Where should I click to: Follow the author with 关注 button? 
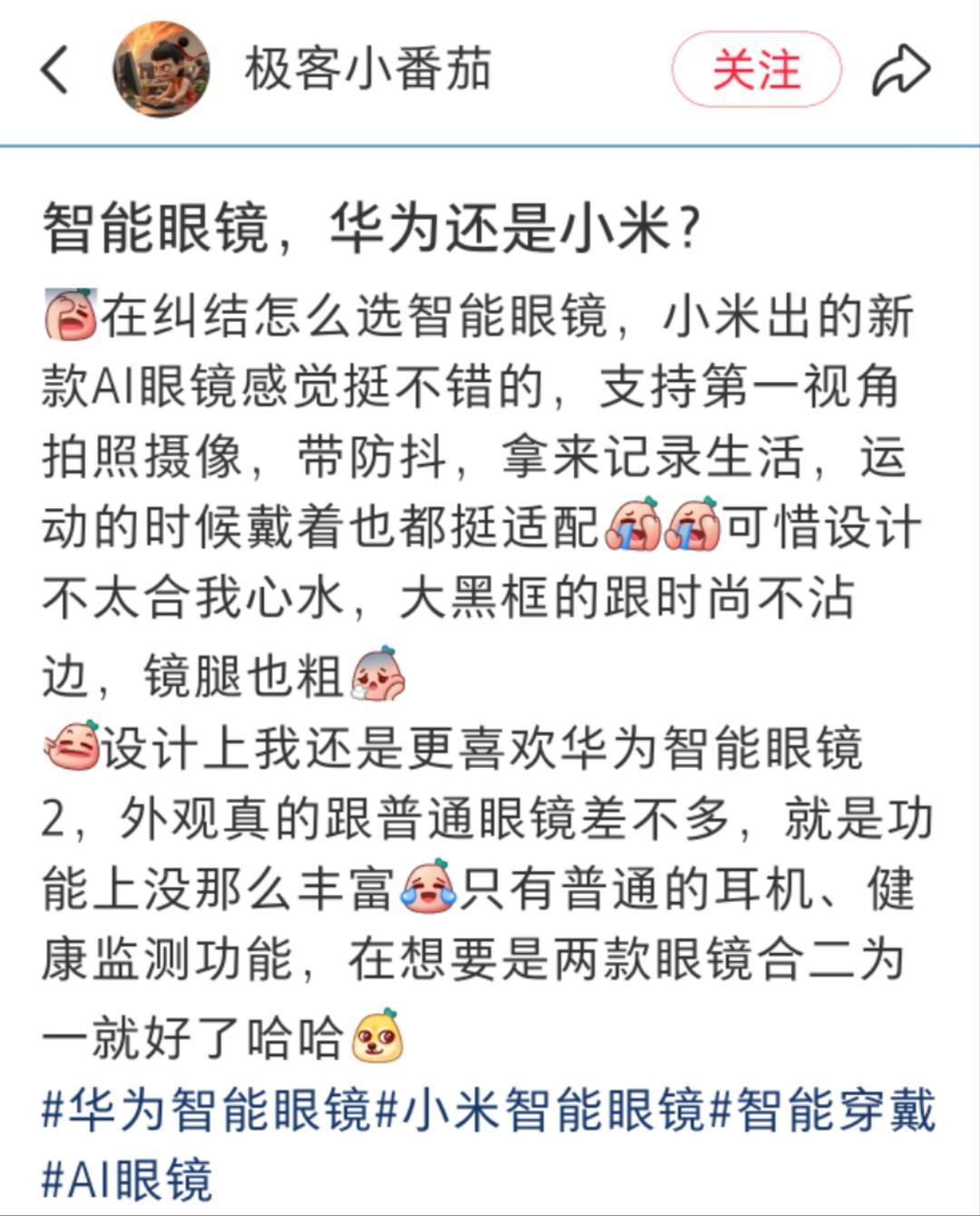click(x=756, y=70)
